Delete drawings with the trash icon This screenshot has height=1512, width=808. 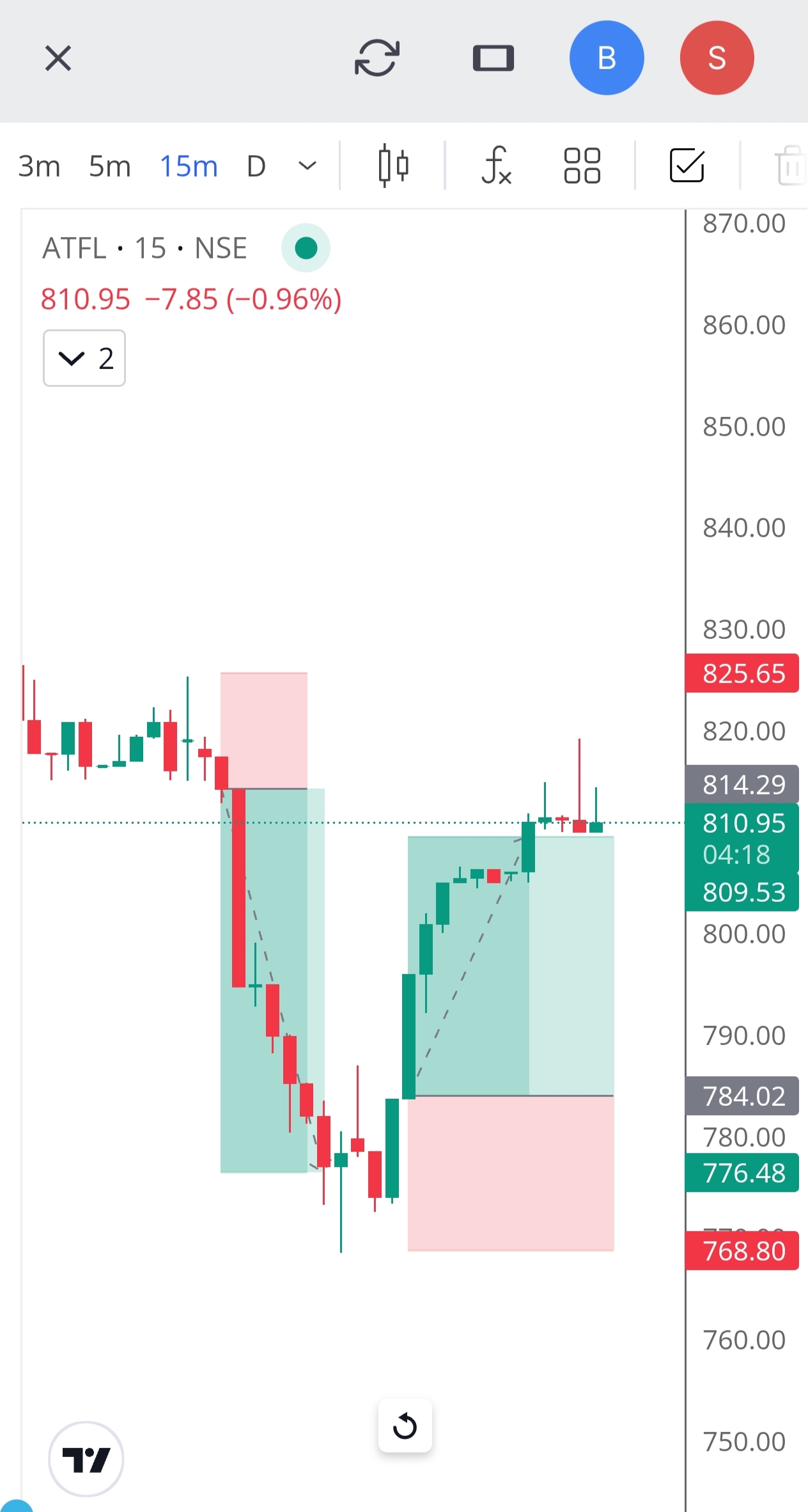pos(790,166)
